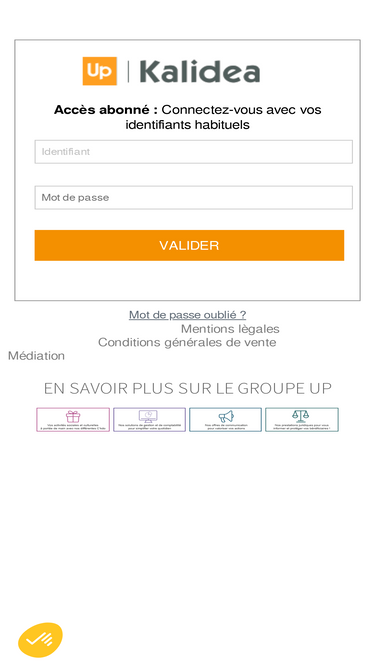Open the Médiation link
375x667 pixels.
tap(37, 356)
